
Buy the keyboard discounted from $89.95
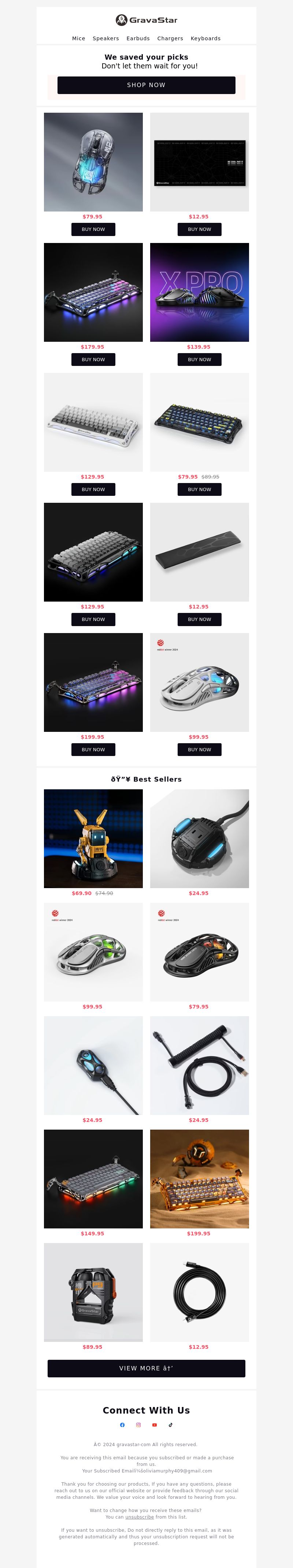click(199, 489)
